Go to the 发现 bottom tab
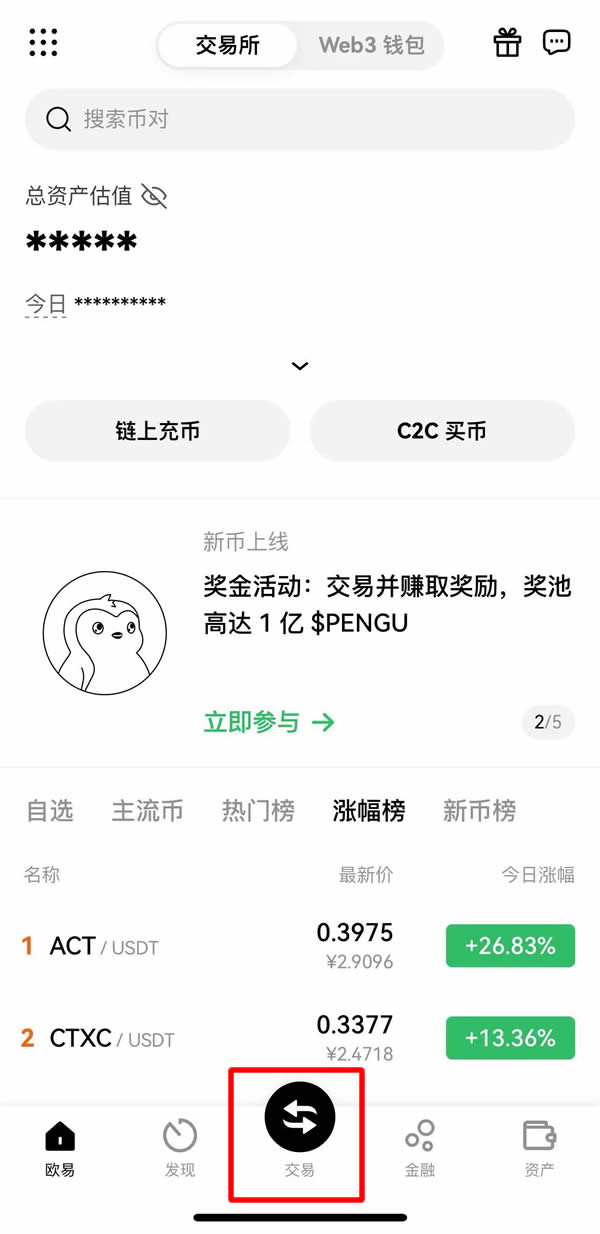 point(180,1148)
